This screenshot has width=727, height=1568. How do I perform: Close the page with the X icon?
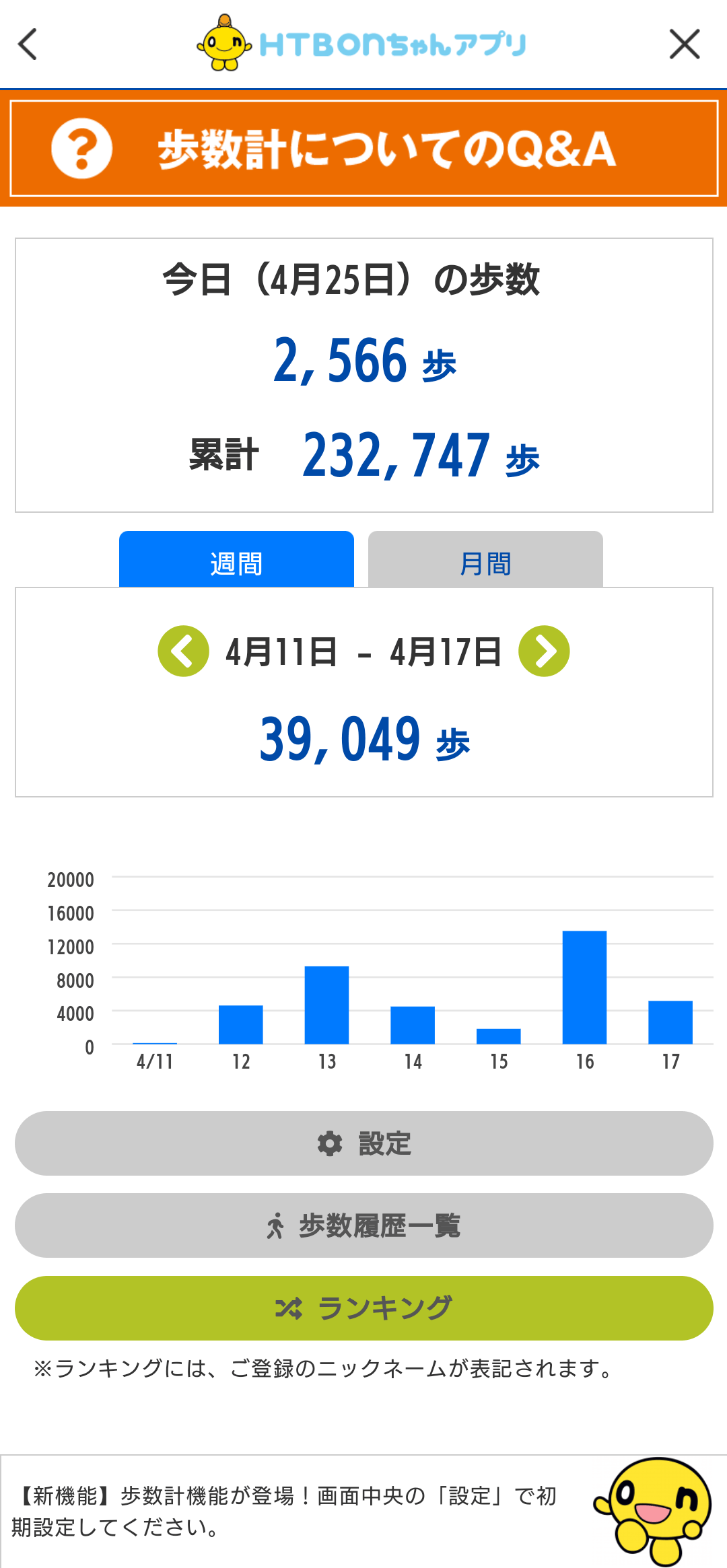[685, 44]
